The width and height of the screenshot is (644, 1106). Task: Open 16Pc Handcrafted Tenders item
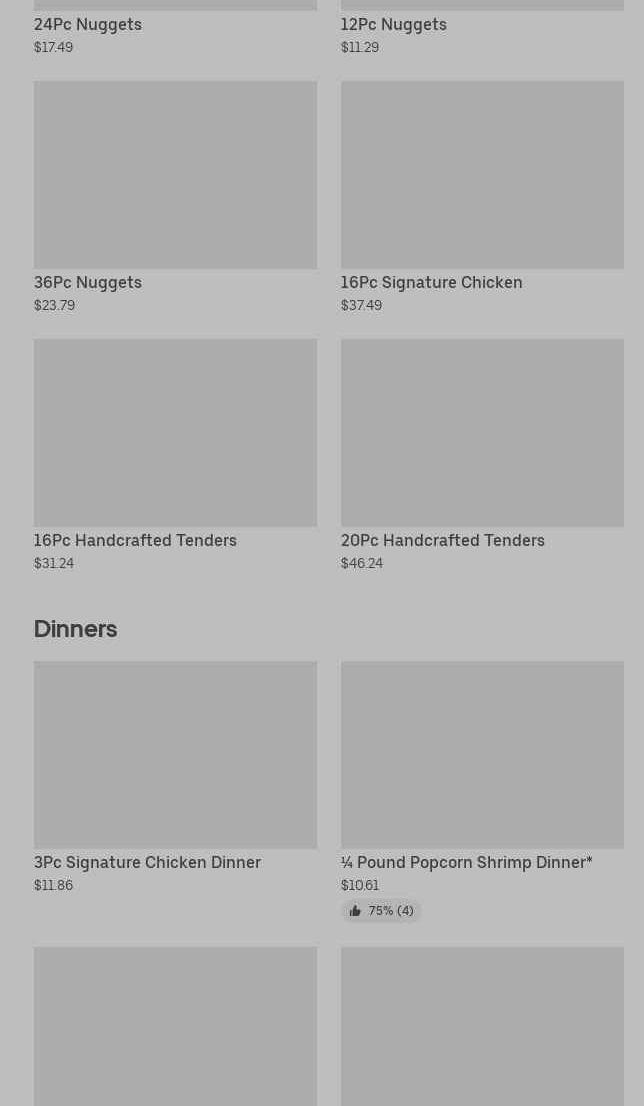pyautogui.click(x=175, y=456)
